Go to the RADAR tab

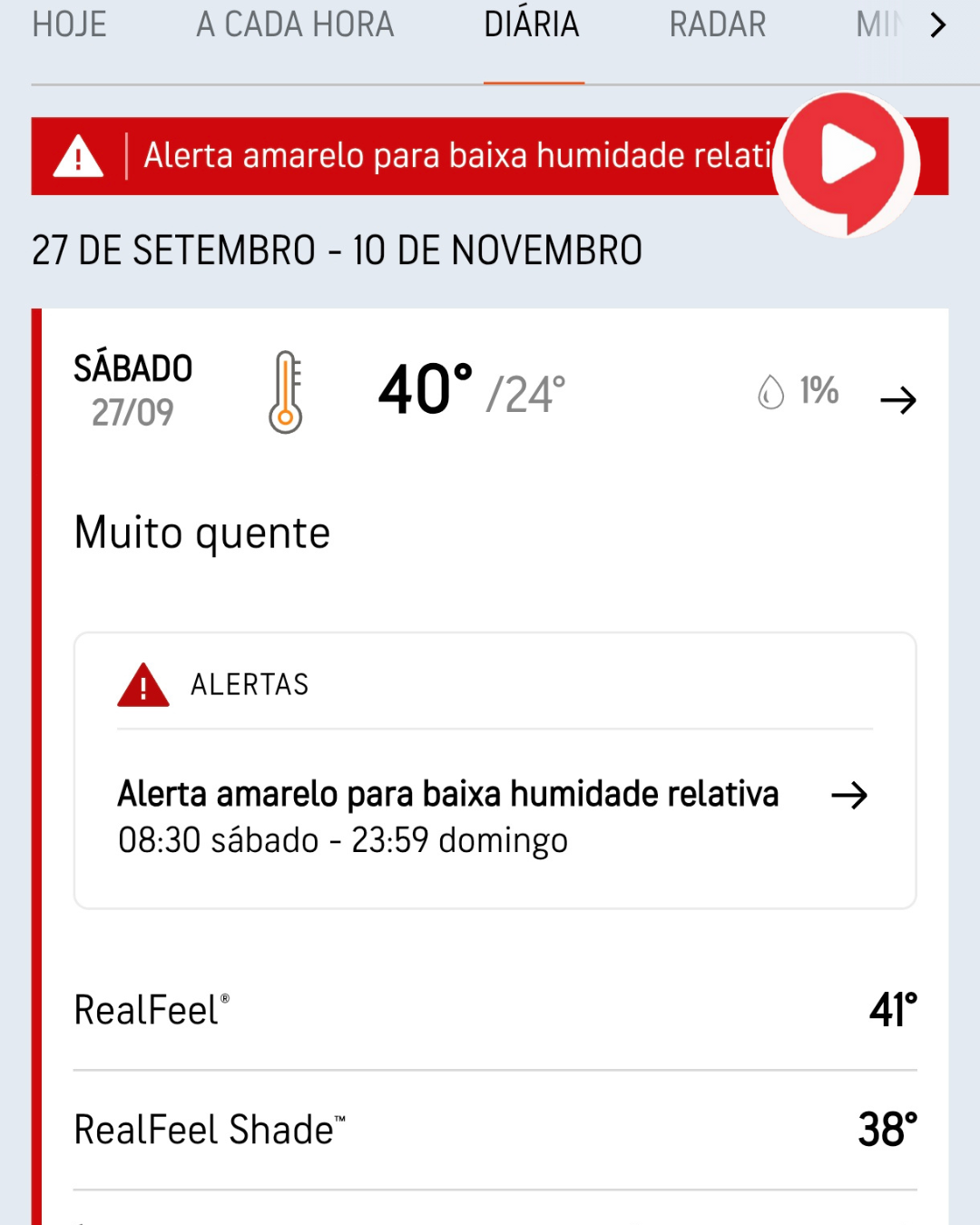[x=717, y=24]
